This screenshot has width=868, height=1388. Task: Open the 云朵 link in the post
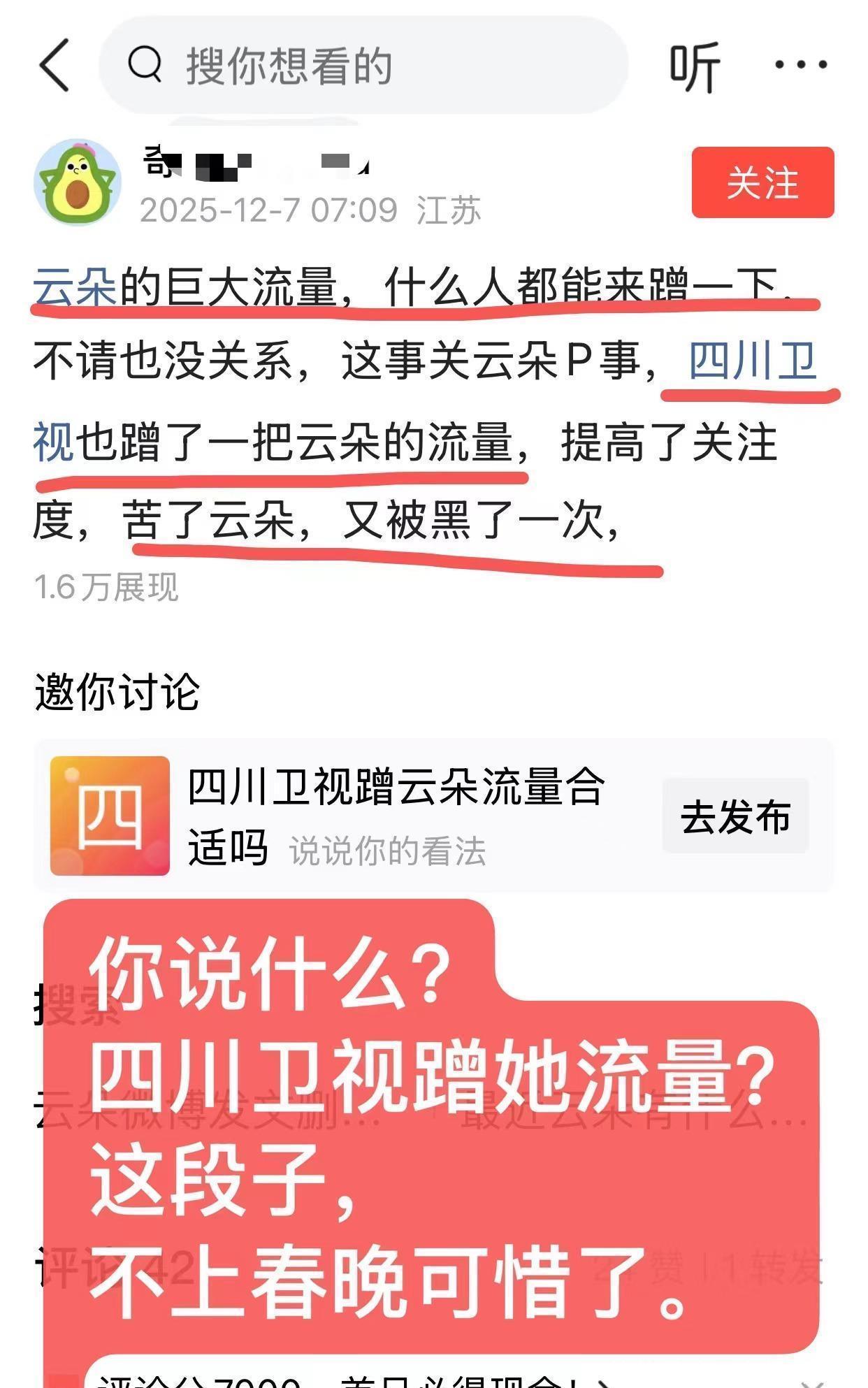(x=75, y=287)
